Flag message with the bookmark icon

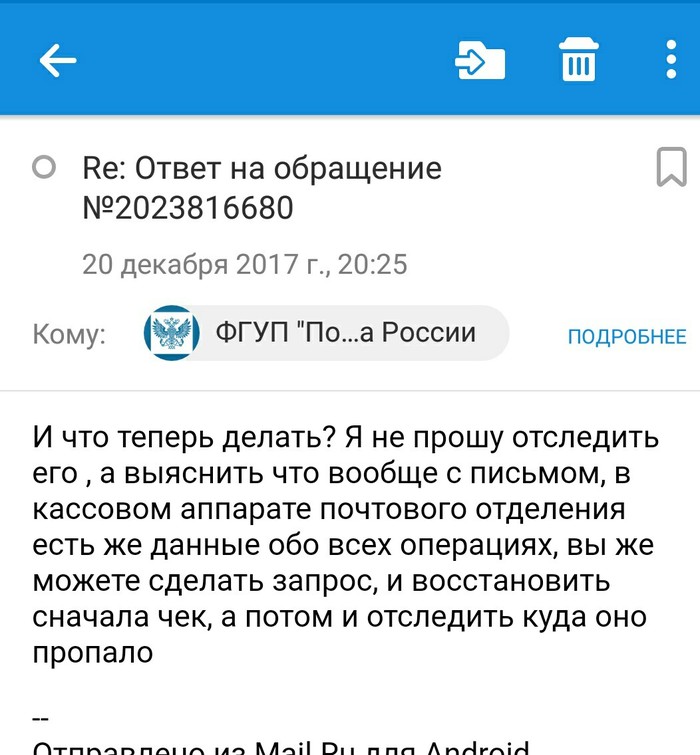[x=670, y=167]
